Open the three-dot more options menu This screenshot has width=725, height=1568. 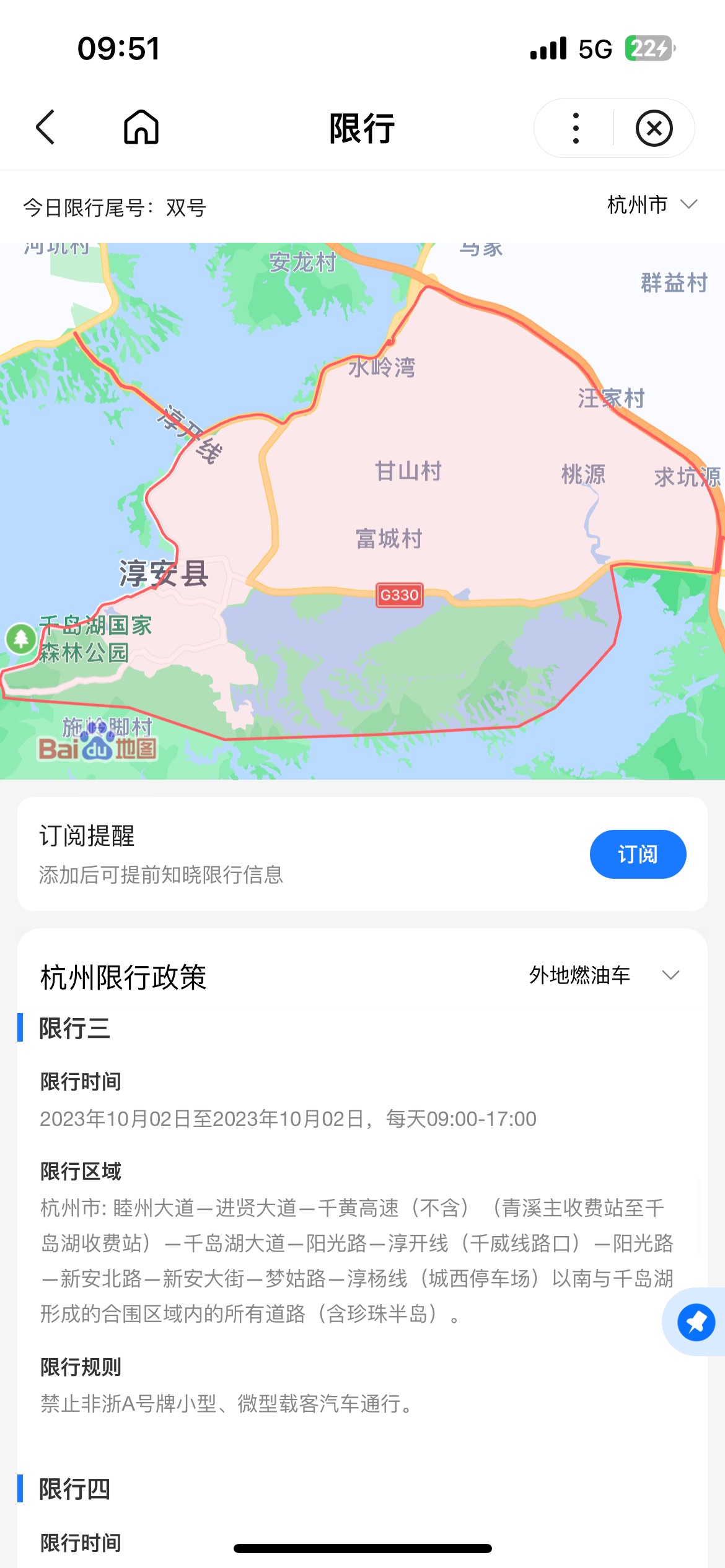(576, 128)
